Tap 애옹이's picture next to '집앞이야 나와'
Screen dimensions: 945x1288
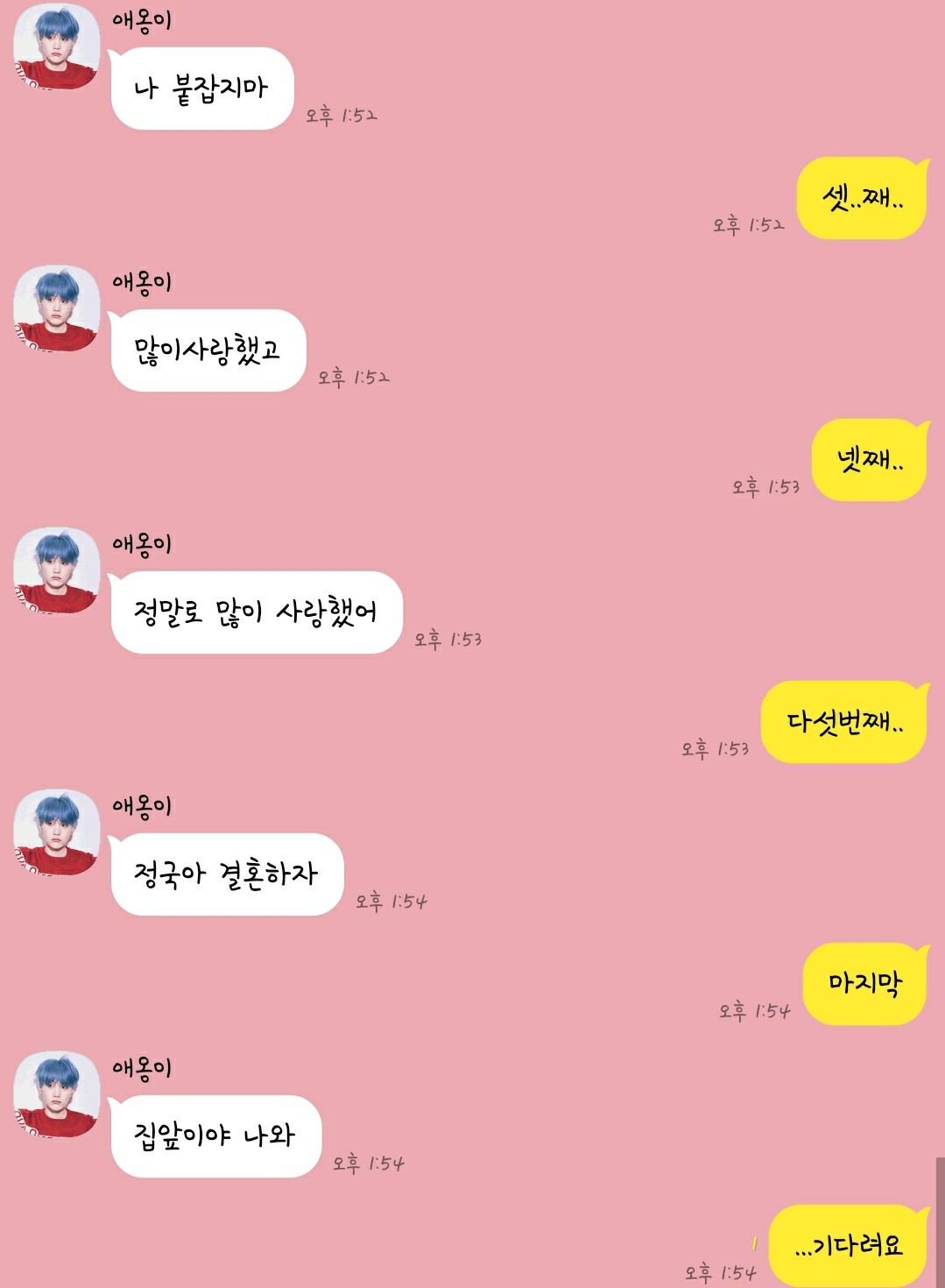coord(56,1094)
